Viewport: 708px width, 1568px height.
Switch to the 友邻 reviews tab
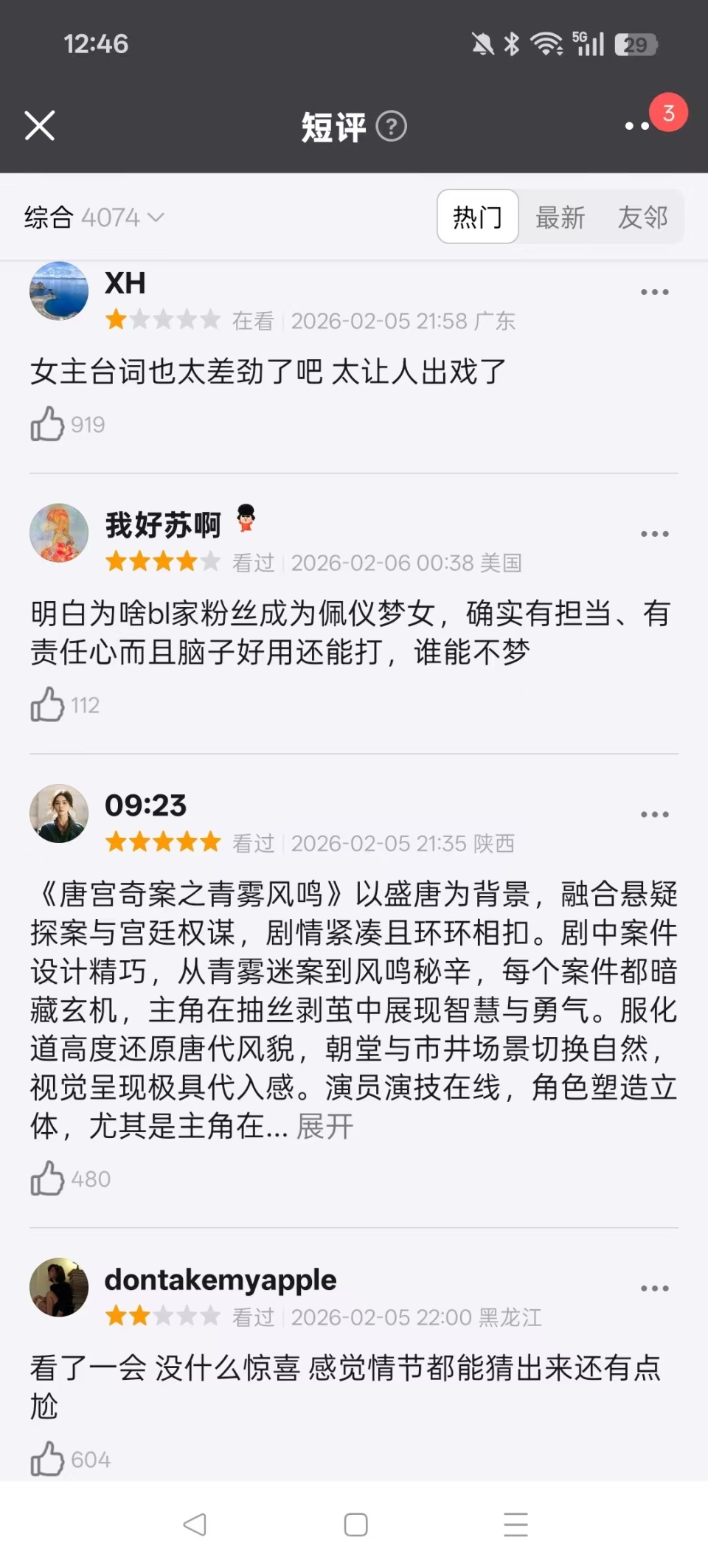click(x=642, y=217)
